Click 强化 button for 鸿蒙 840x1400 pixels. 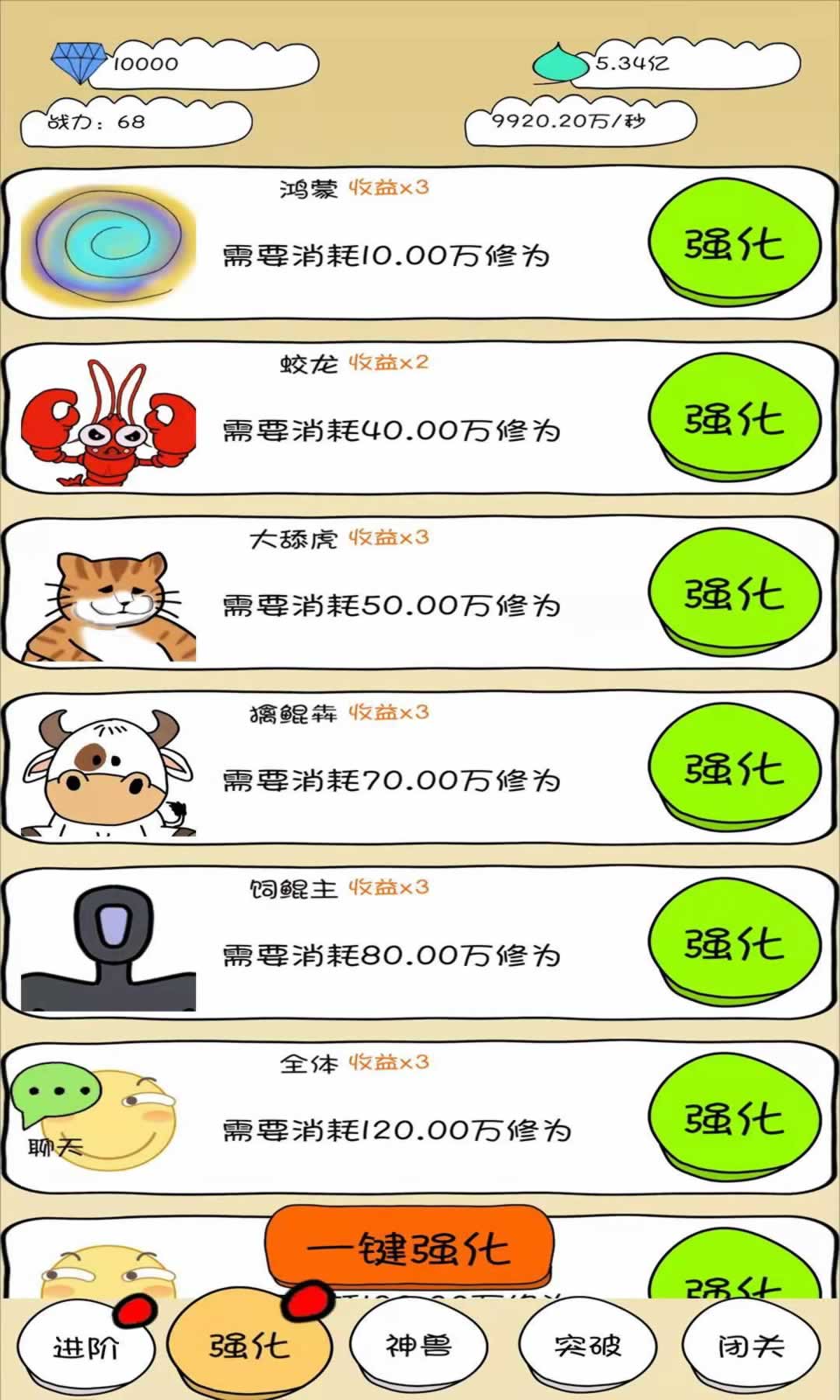point(735,241)
